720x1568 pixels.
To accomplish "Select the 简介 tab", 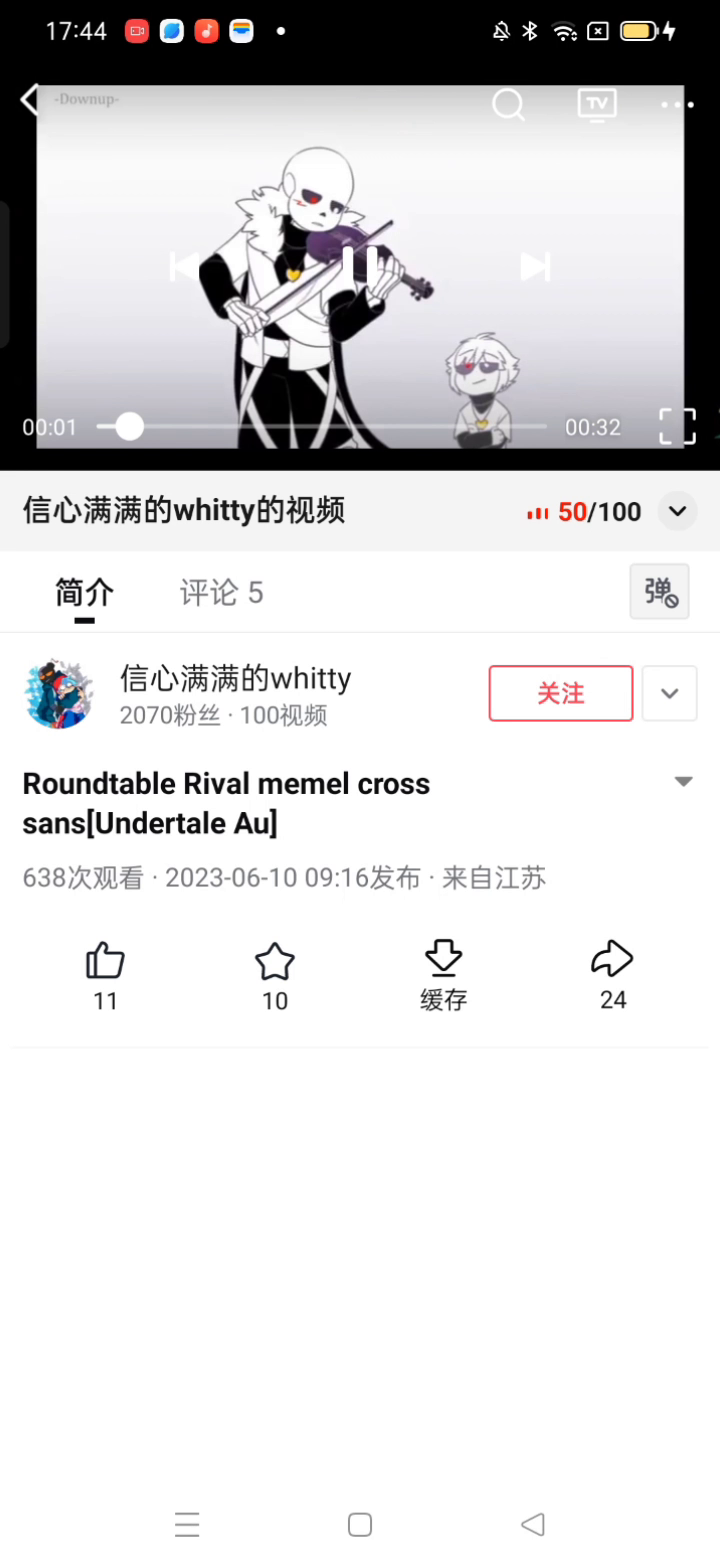I will (x=84, y=593).
